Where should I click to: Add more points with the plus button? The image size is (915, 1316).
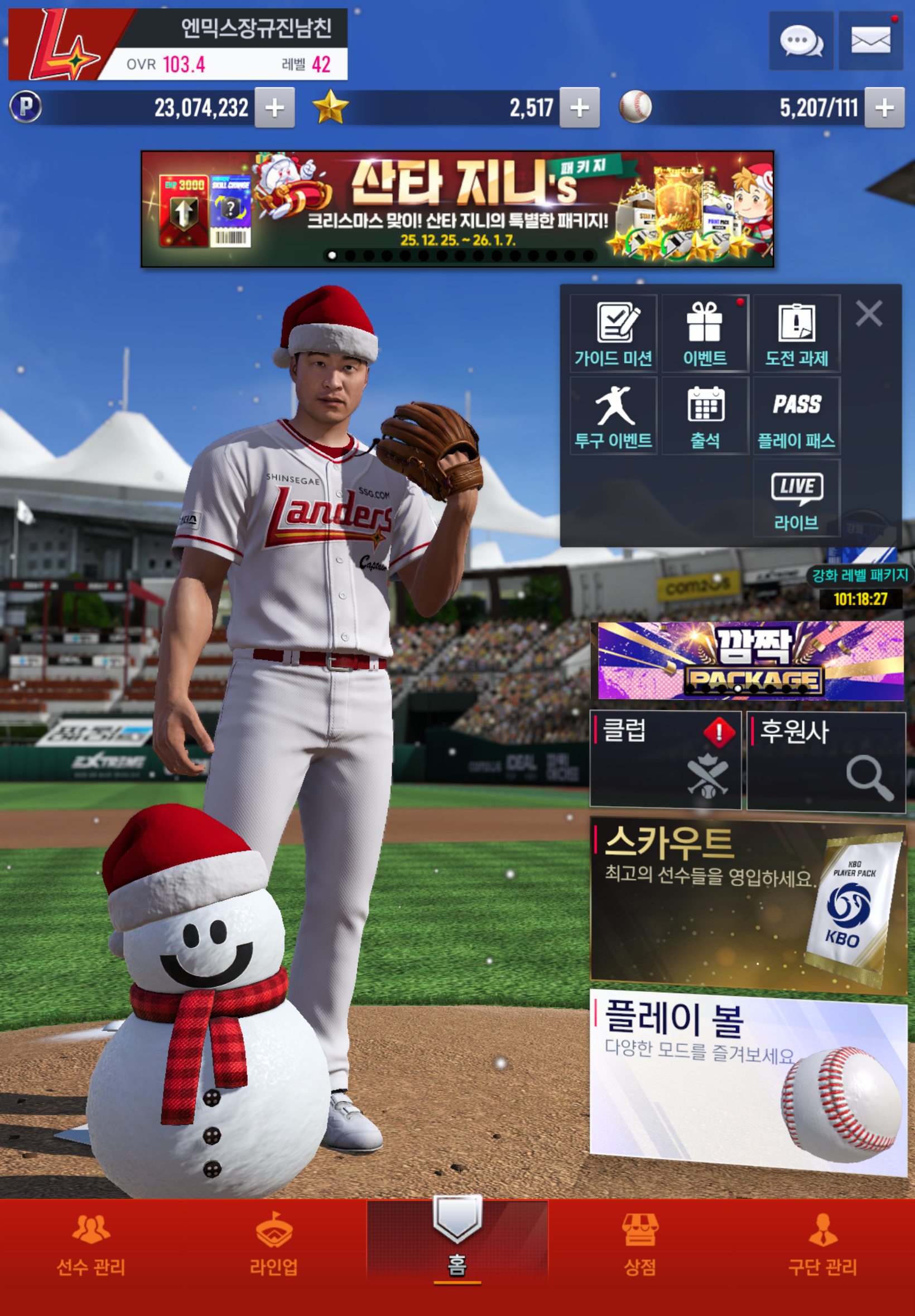274,107
